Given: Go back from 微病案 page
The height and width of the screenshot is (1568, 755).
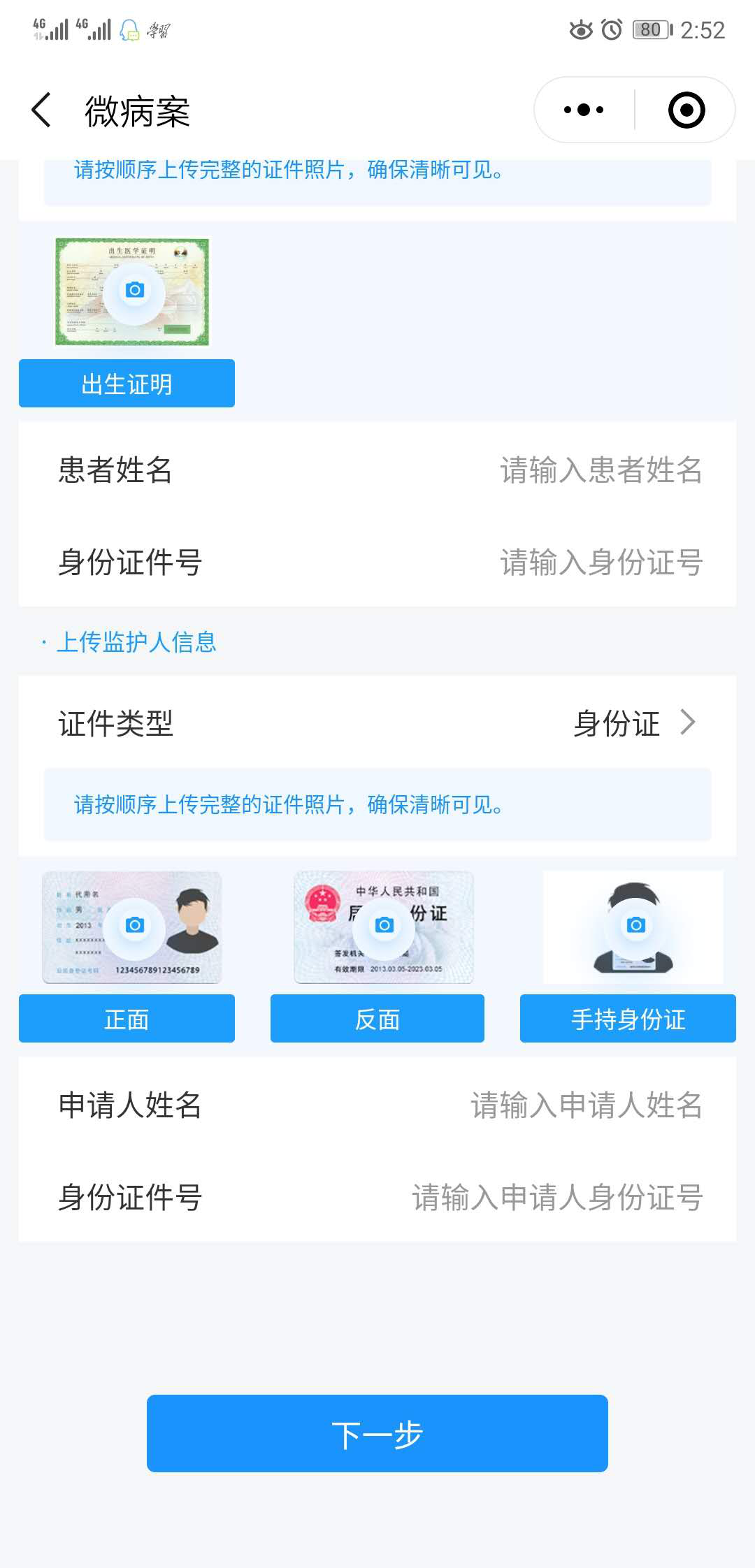Looking at the screenshot, I should click(x=41, y=110).
